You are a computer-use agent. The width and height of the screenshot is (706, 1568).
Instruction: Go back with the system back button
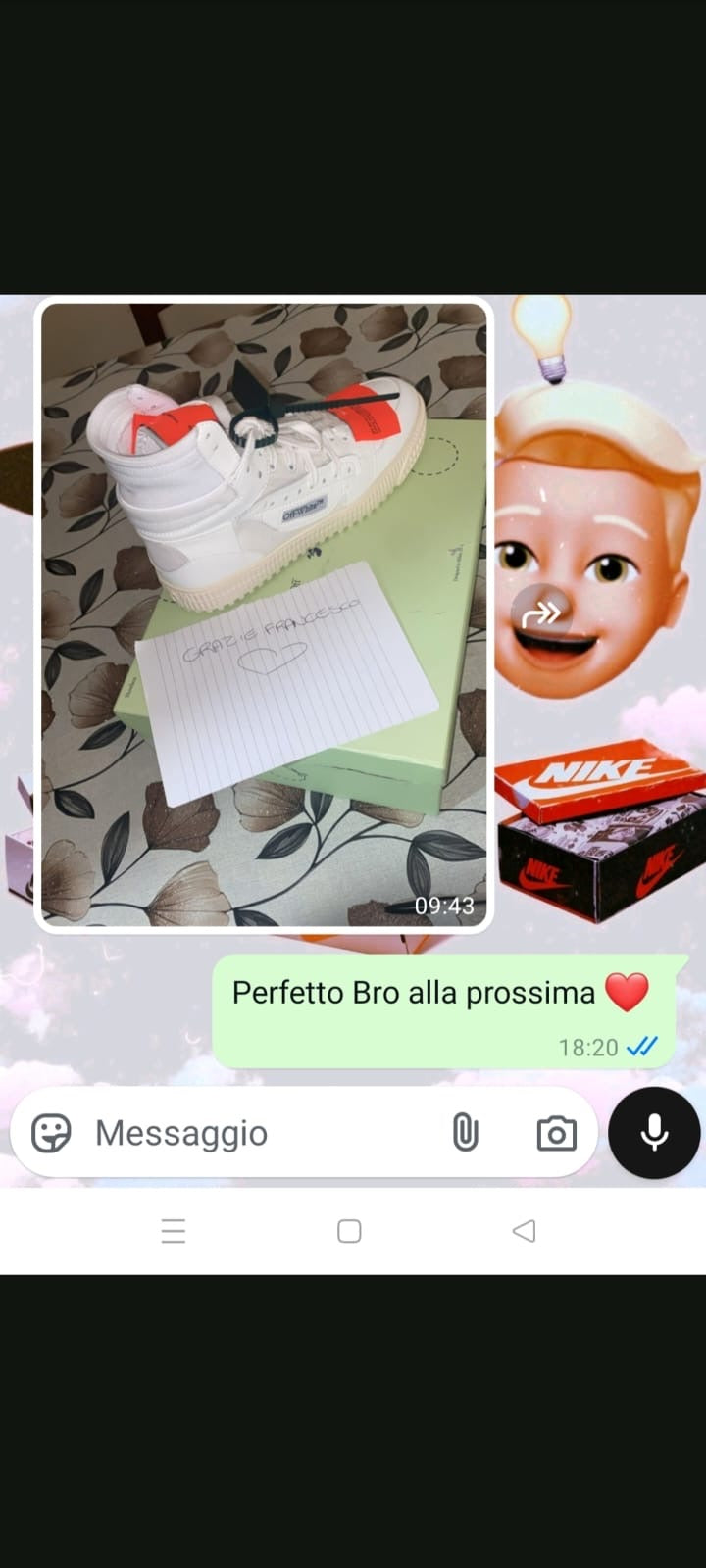coord(525,1231)
